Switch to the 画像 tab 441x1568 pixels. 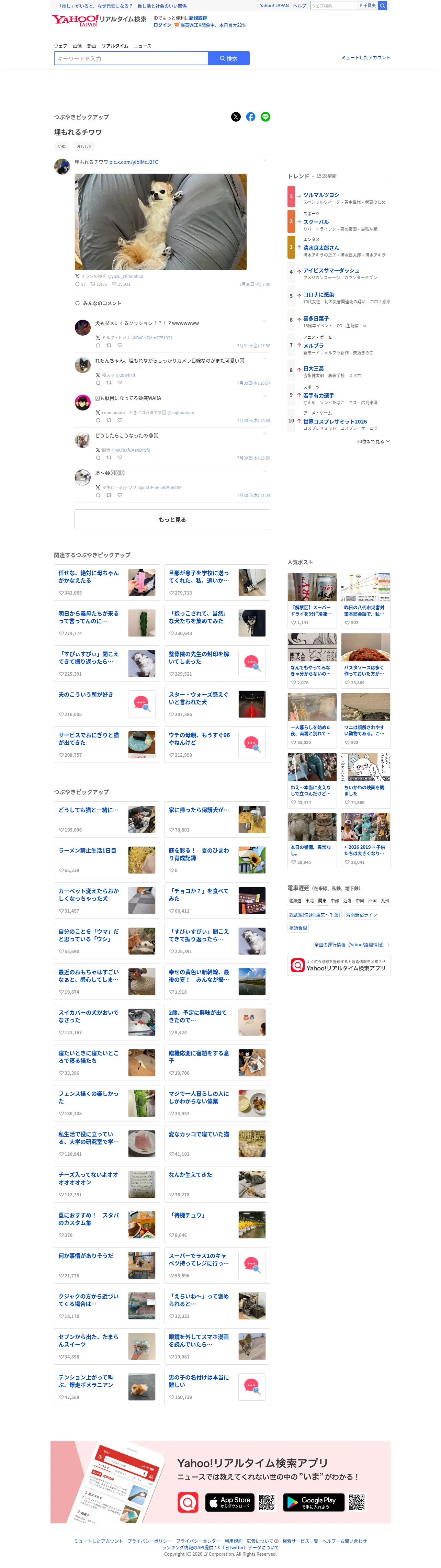point(77,46)
